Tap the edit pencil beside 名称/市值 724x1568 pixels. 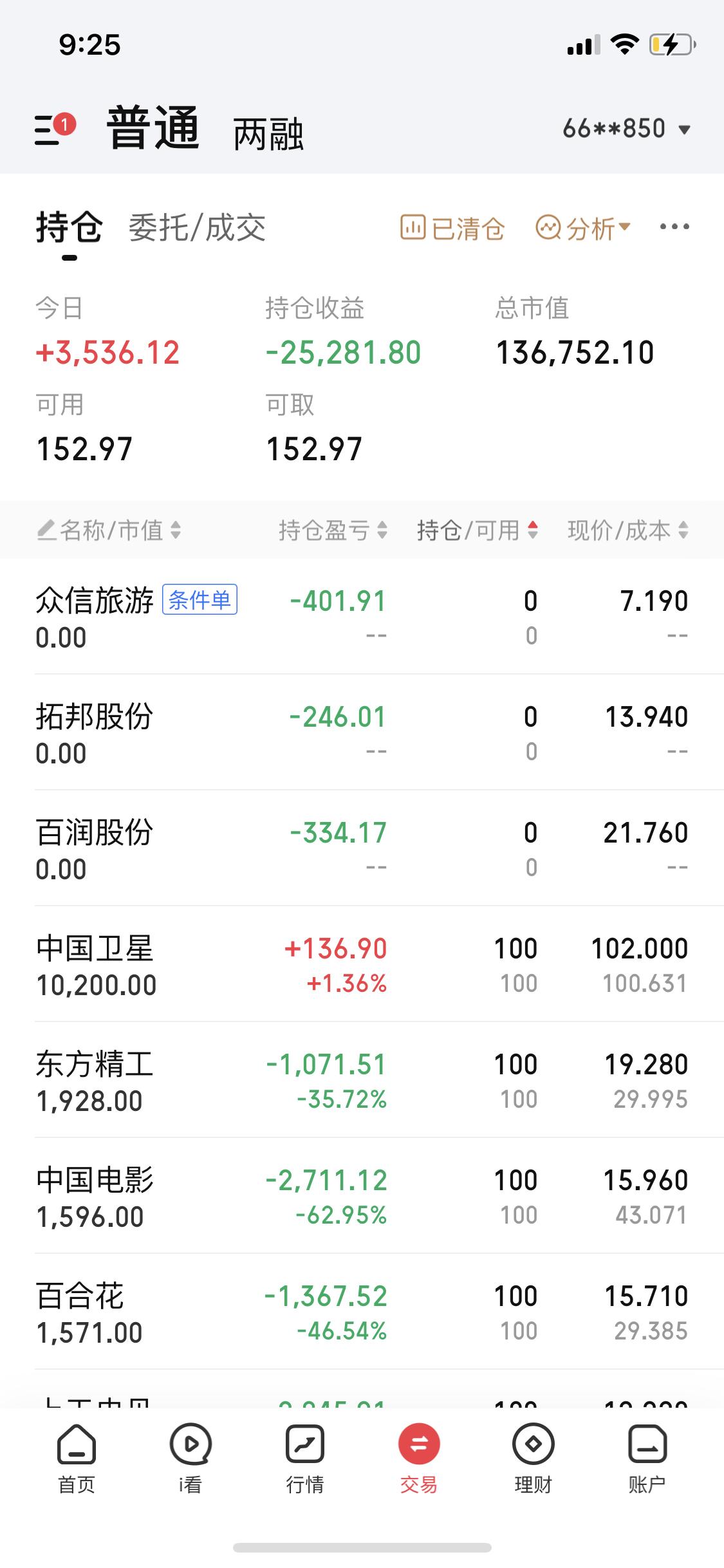point(46,532)
